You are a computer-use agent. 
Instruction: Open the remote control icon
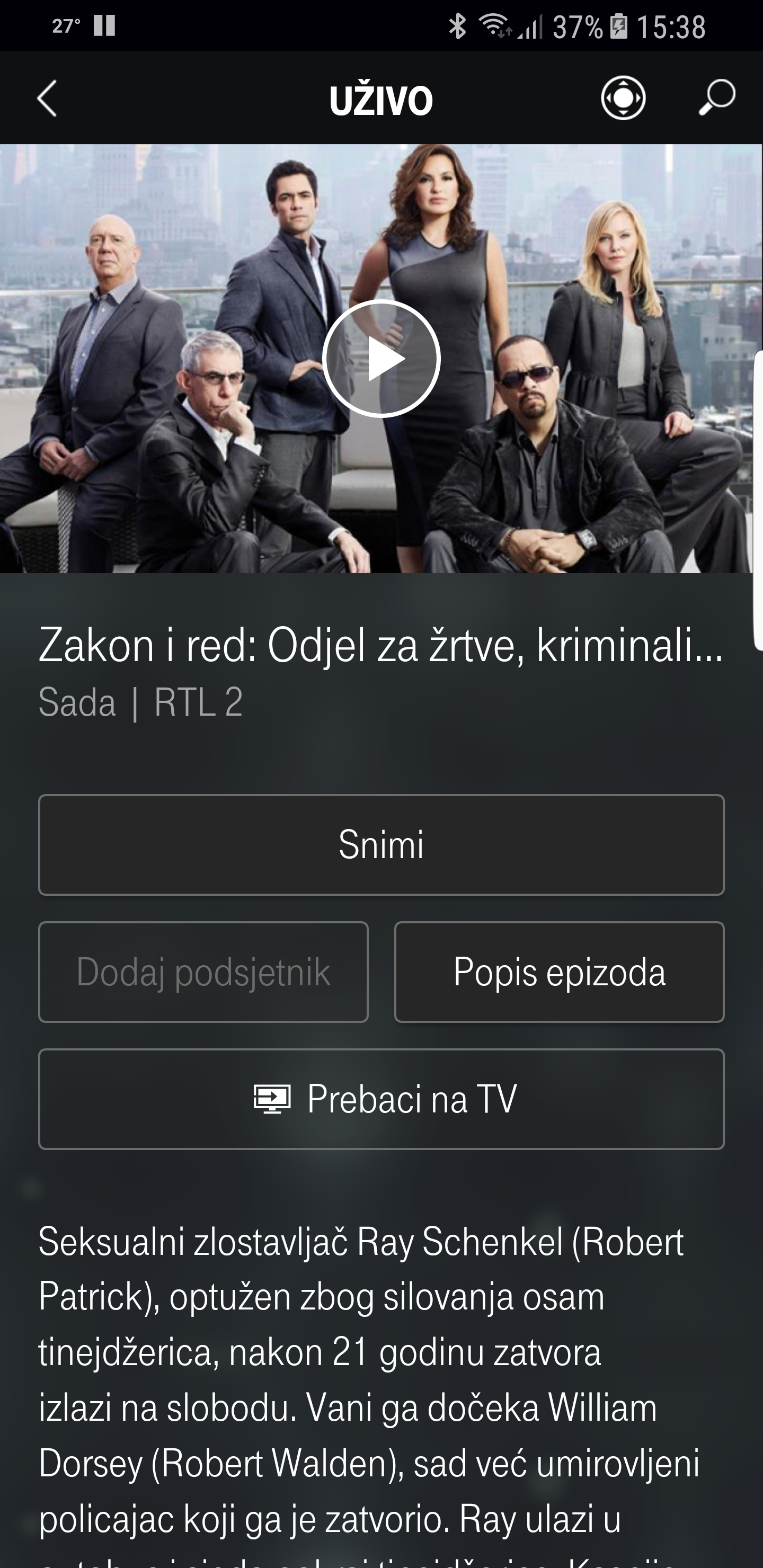[623, 98]
